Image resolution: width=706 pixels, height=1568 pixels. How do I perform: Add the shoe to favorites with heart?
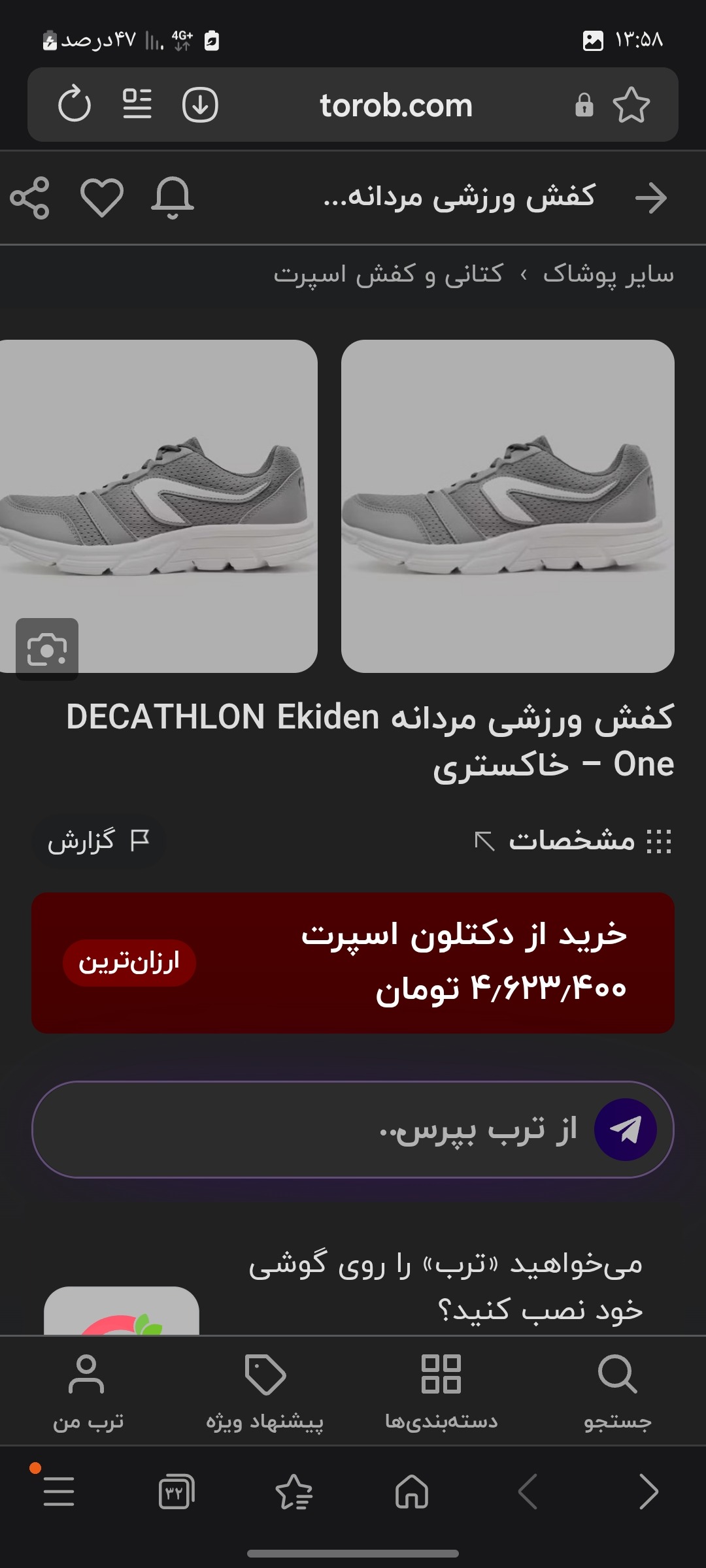tap(101, 197)
